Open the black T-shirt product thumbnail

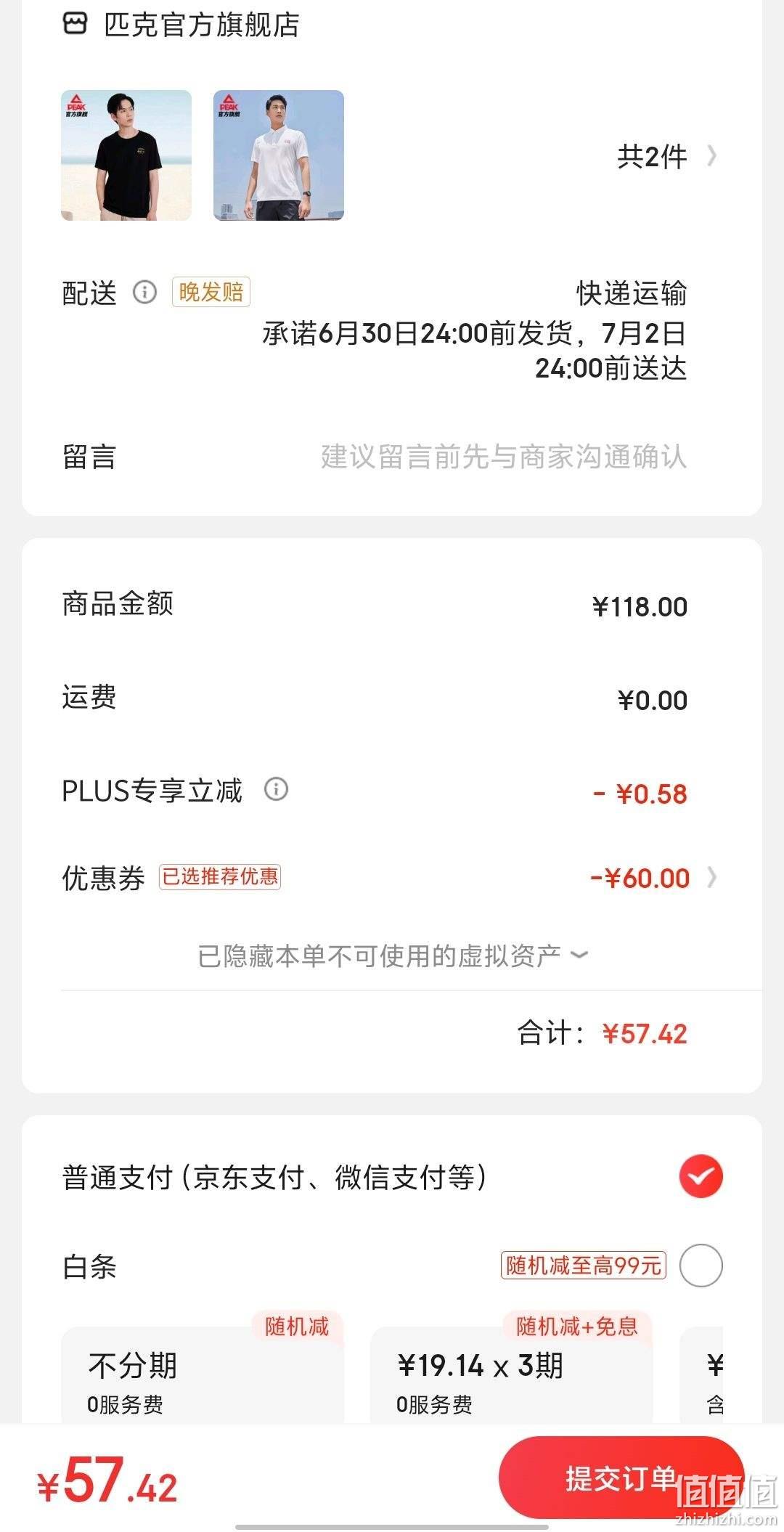(126, 155)
